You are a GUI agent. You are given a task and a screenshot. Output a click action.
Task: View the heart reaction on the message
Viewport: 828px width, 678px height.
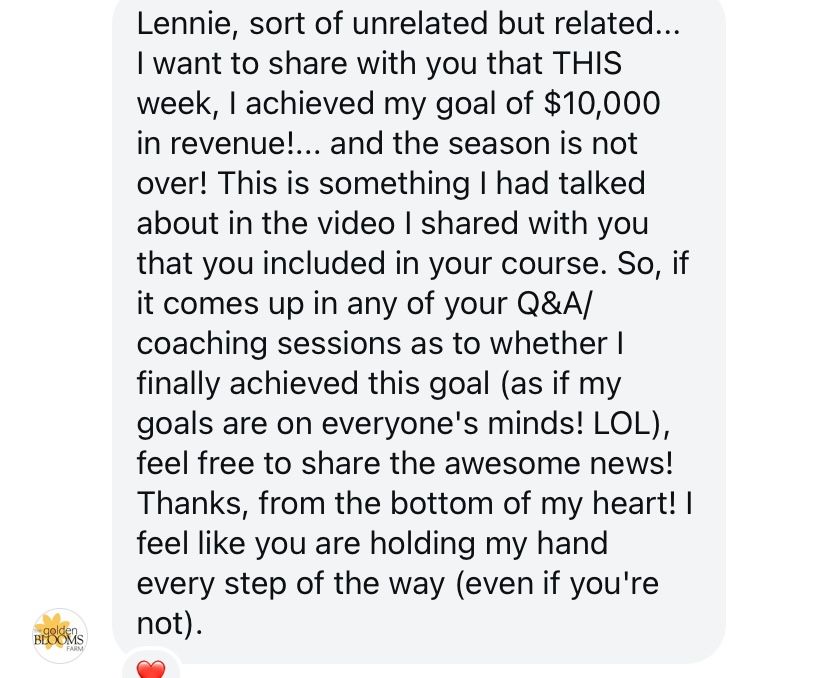tap(151, 668)
